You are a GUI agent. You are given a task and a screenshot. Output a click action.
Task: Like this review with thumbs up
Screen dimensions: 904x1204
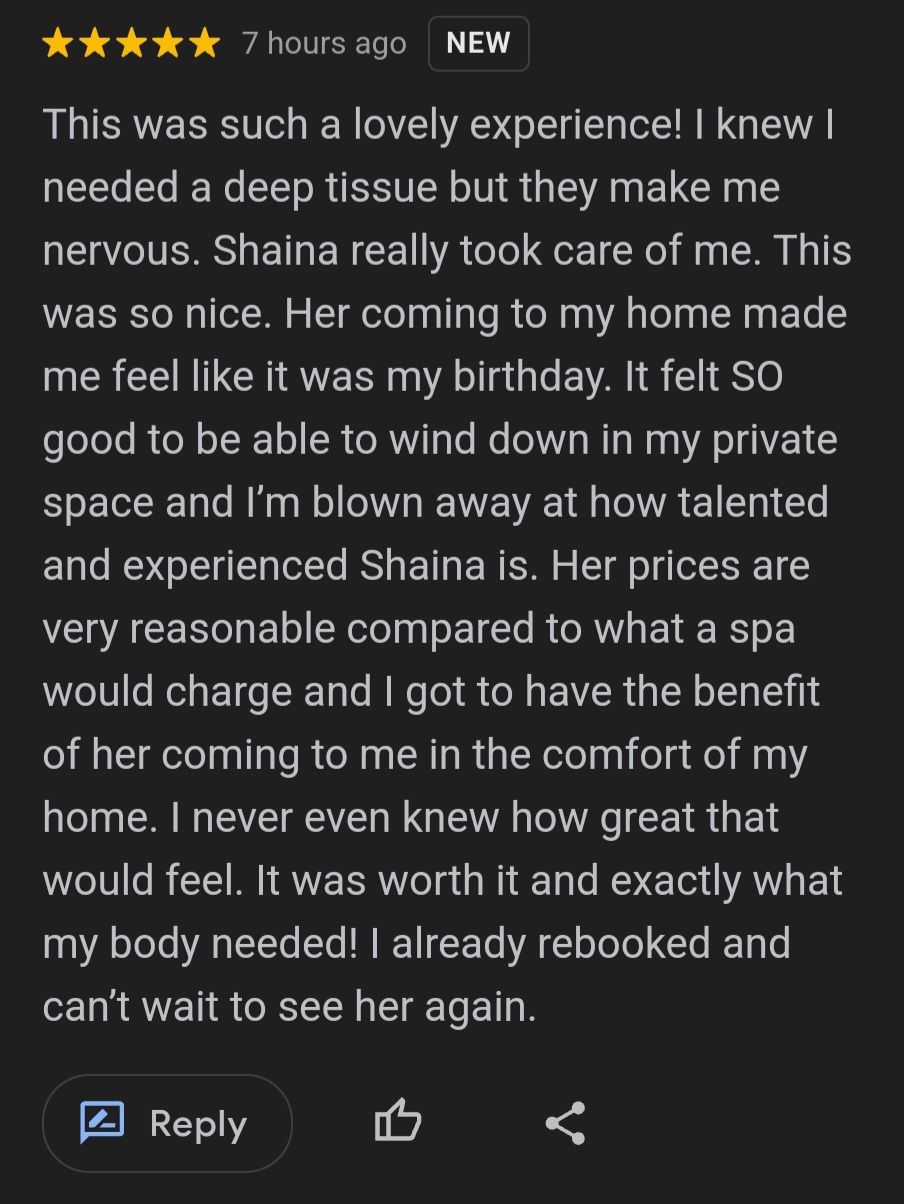(397, 1122)
